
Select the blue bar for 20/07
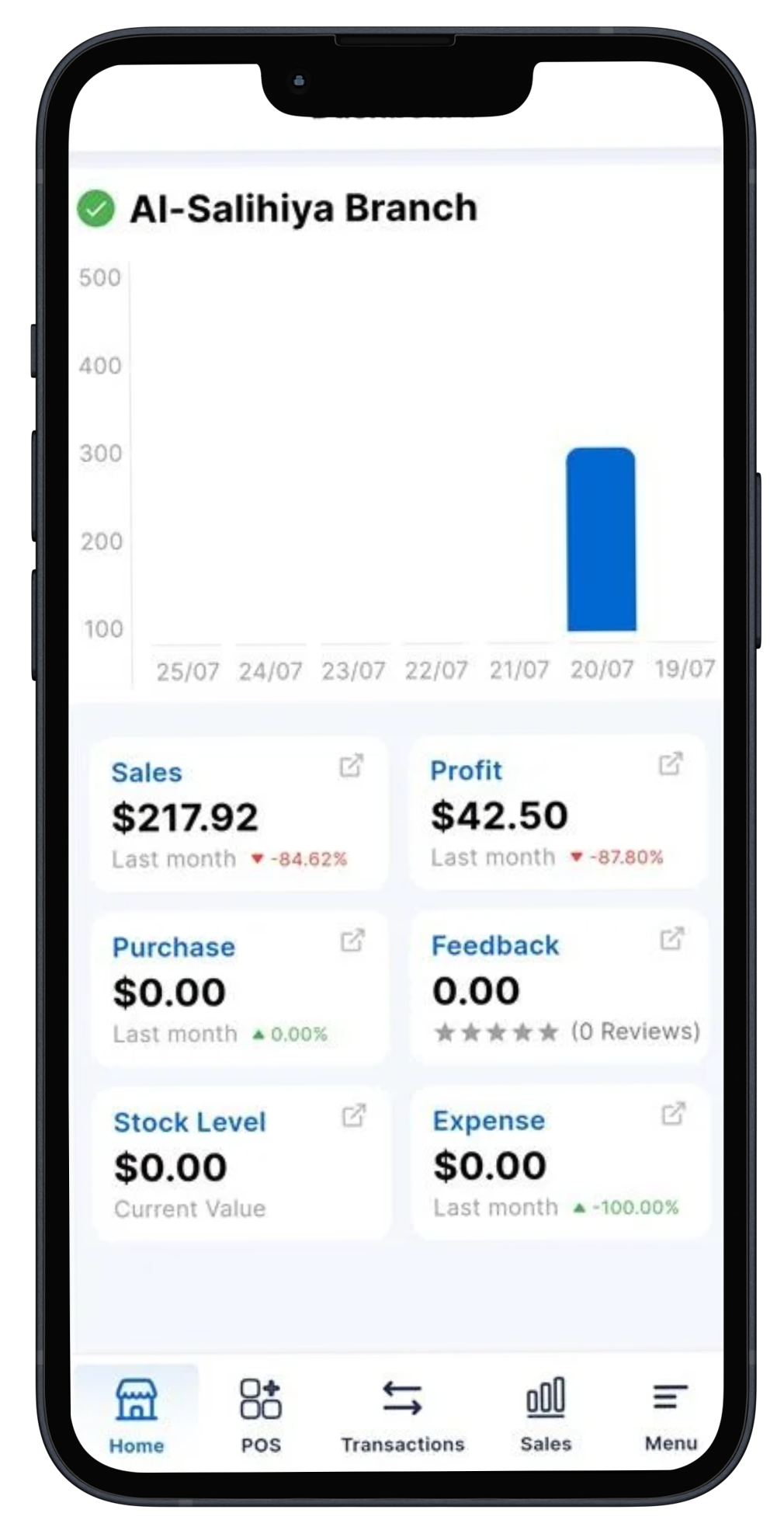click(x=602, y=538)
